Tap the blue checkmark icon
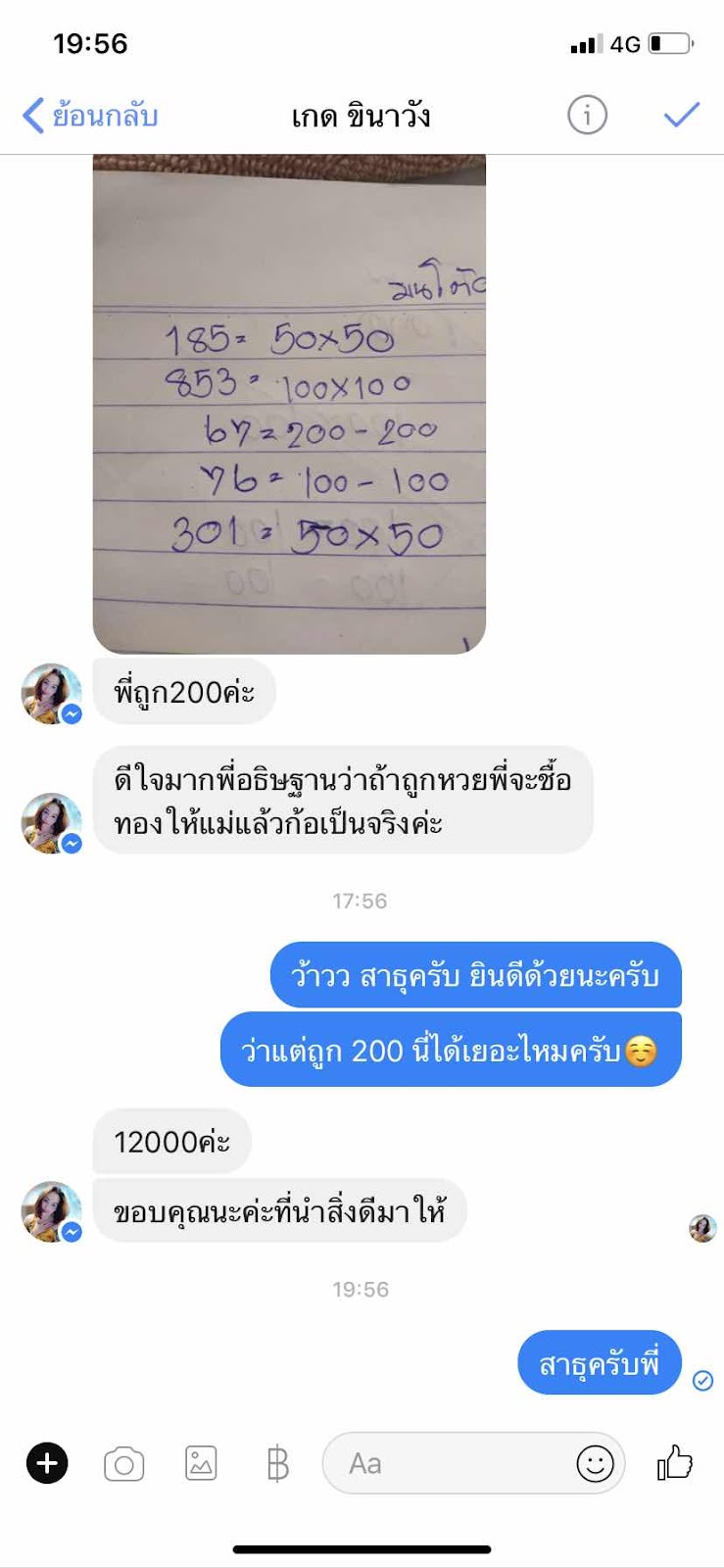The image size is (724, 1568). coord(681,116)
